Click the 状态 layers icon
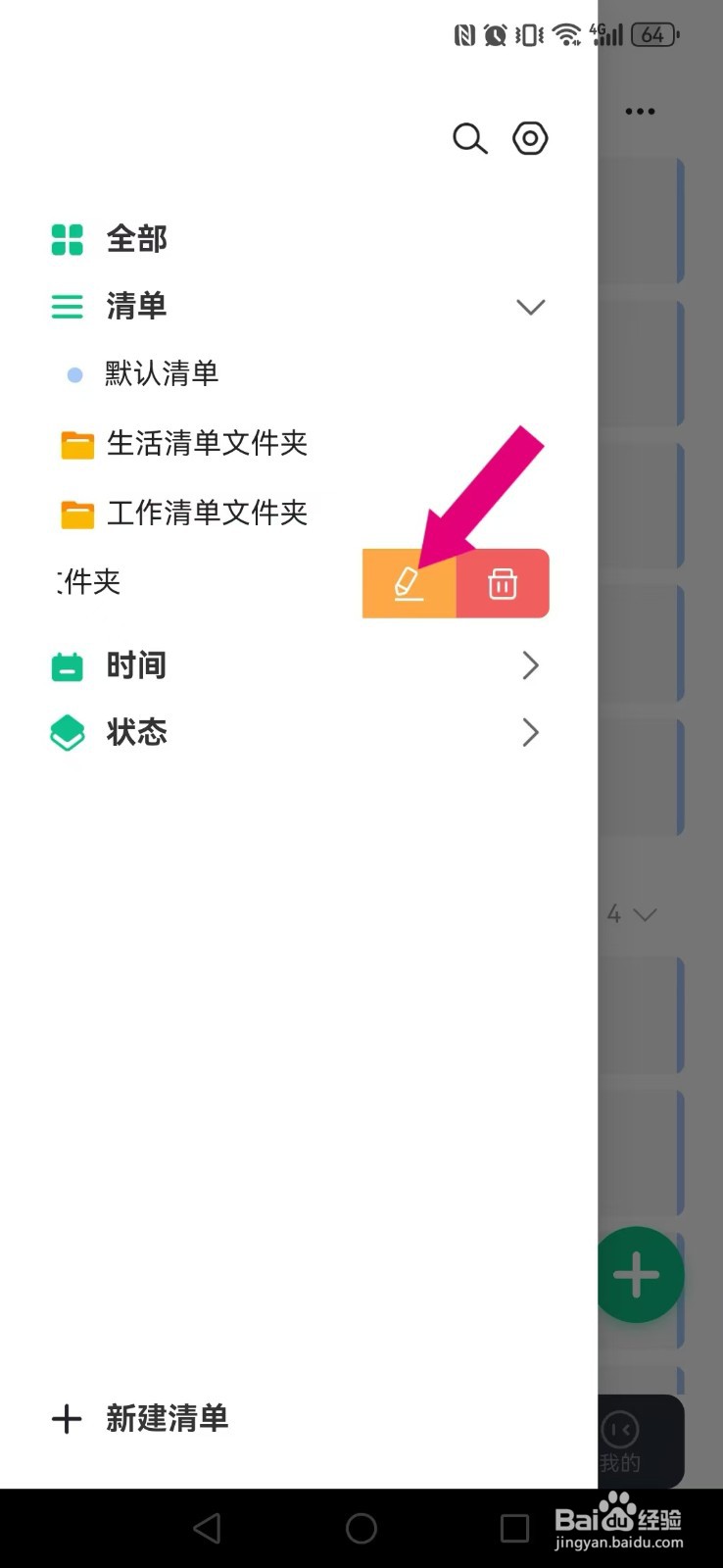This screenshot has height=1568, width=723. 67,731
